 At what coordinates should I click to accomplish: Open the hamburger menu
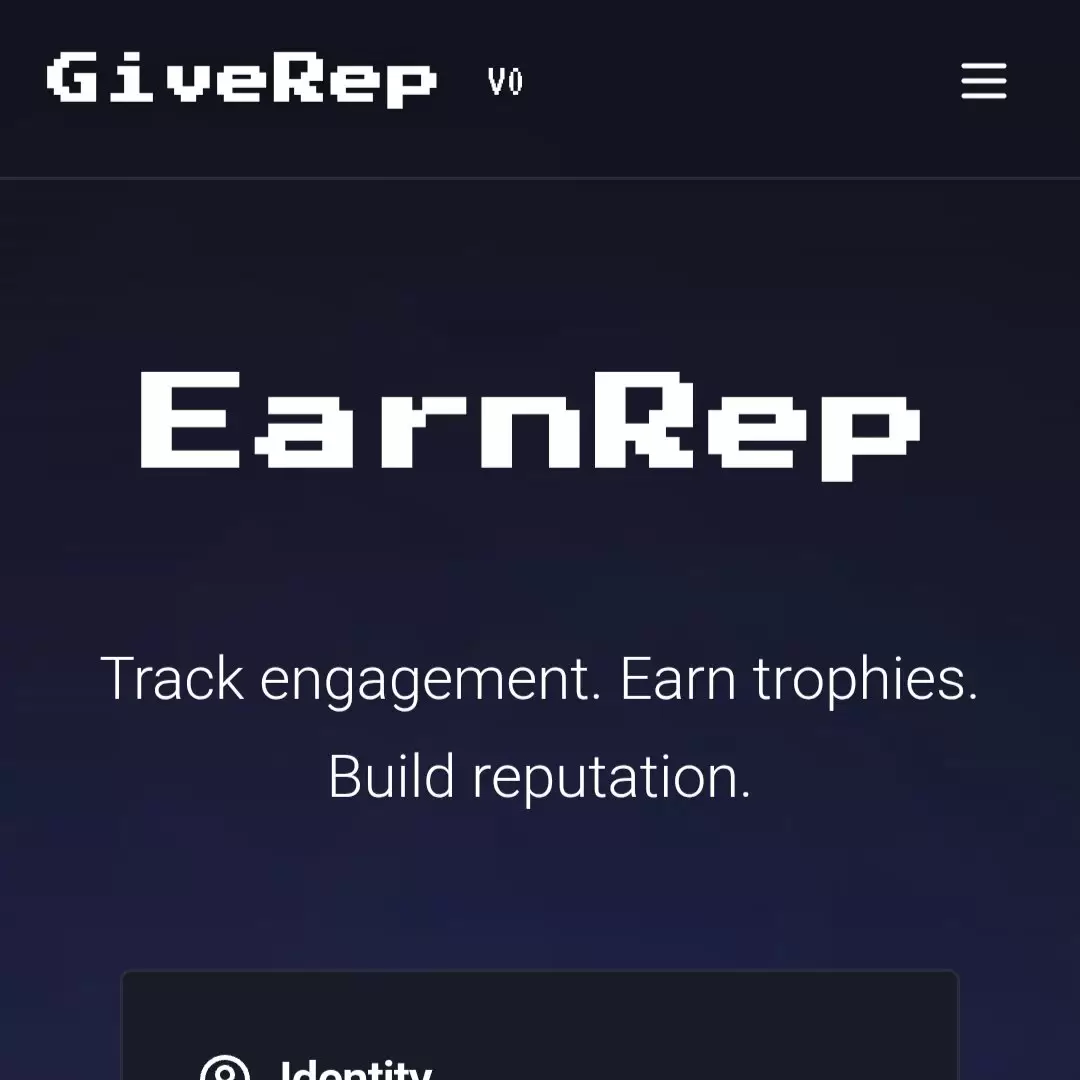(983, 81)
